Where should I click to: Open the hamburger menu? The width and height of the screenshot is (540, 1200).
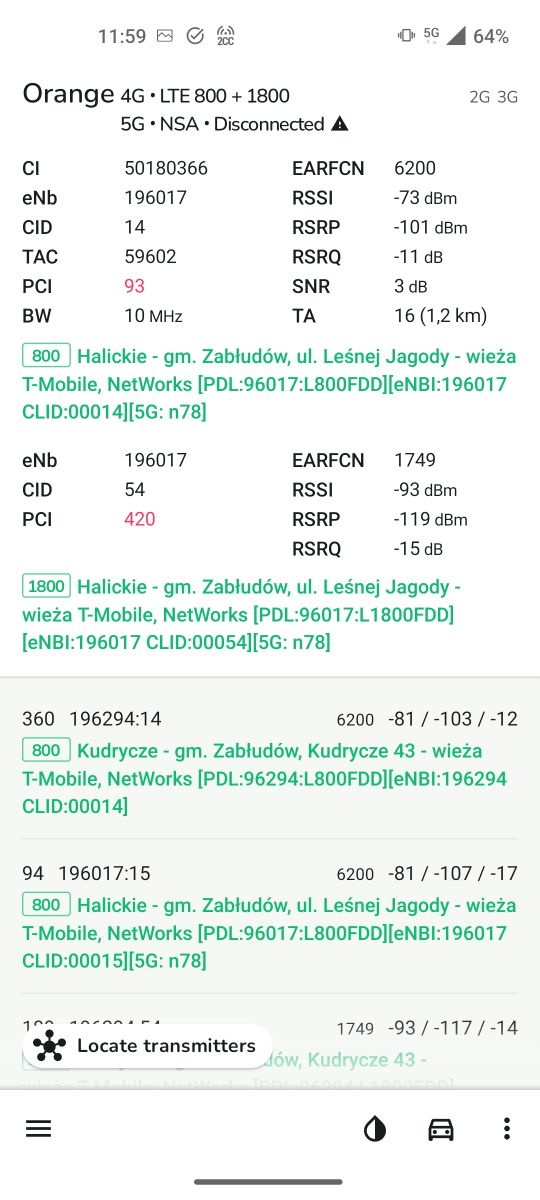(x=39, y=1129)
